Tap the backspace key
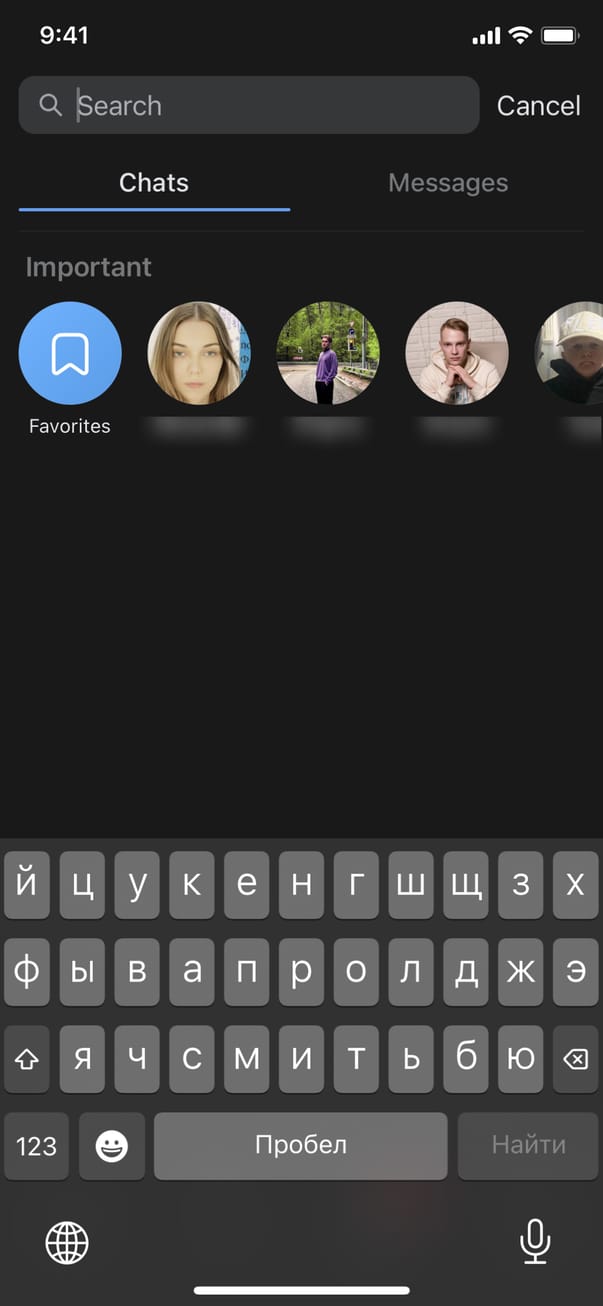Image resolution: width=603 pixels, height=1306 pixels. tap(575, 1058)
